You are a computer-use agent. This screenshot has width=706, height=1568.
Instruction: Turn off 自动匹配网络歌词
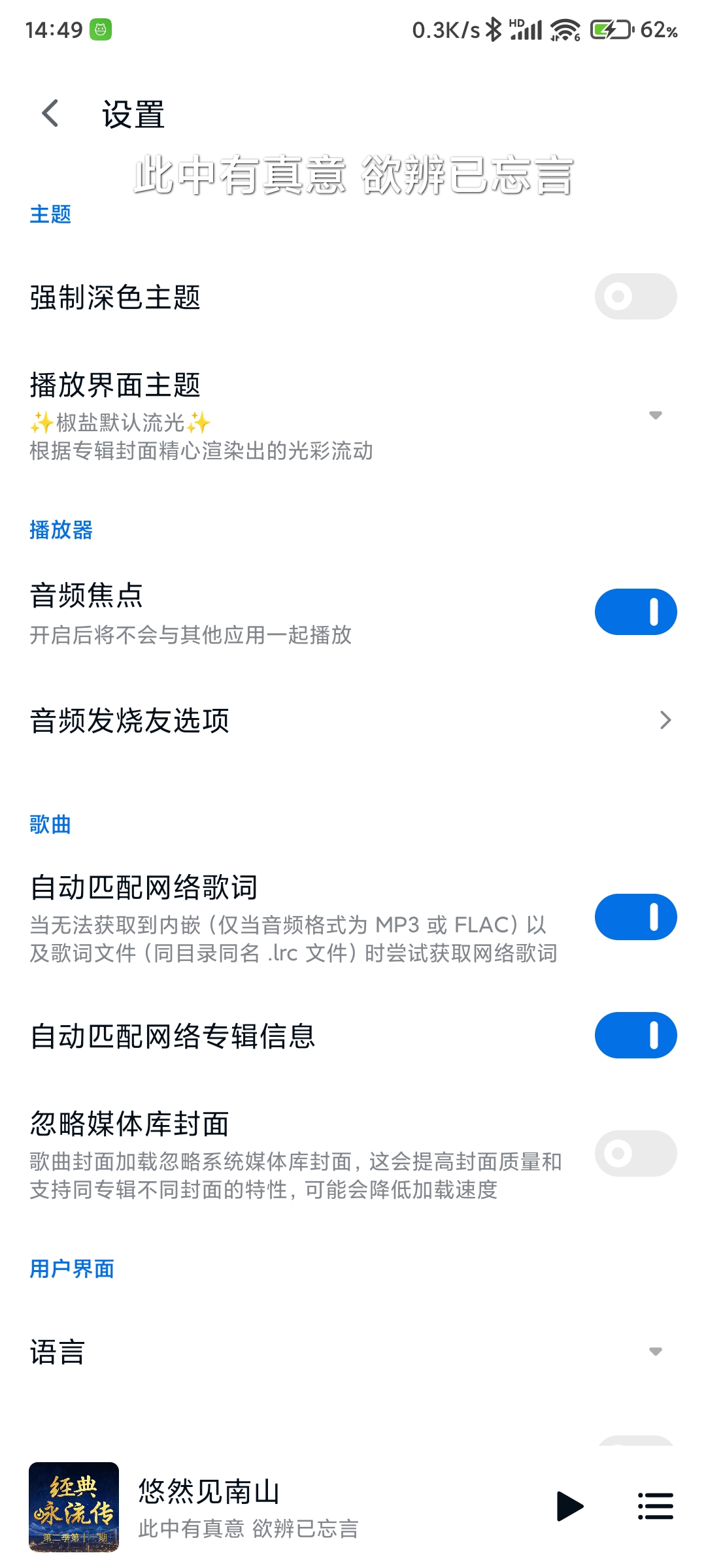pyautogui.click(x=635, y=916)
